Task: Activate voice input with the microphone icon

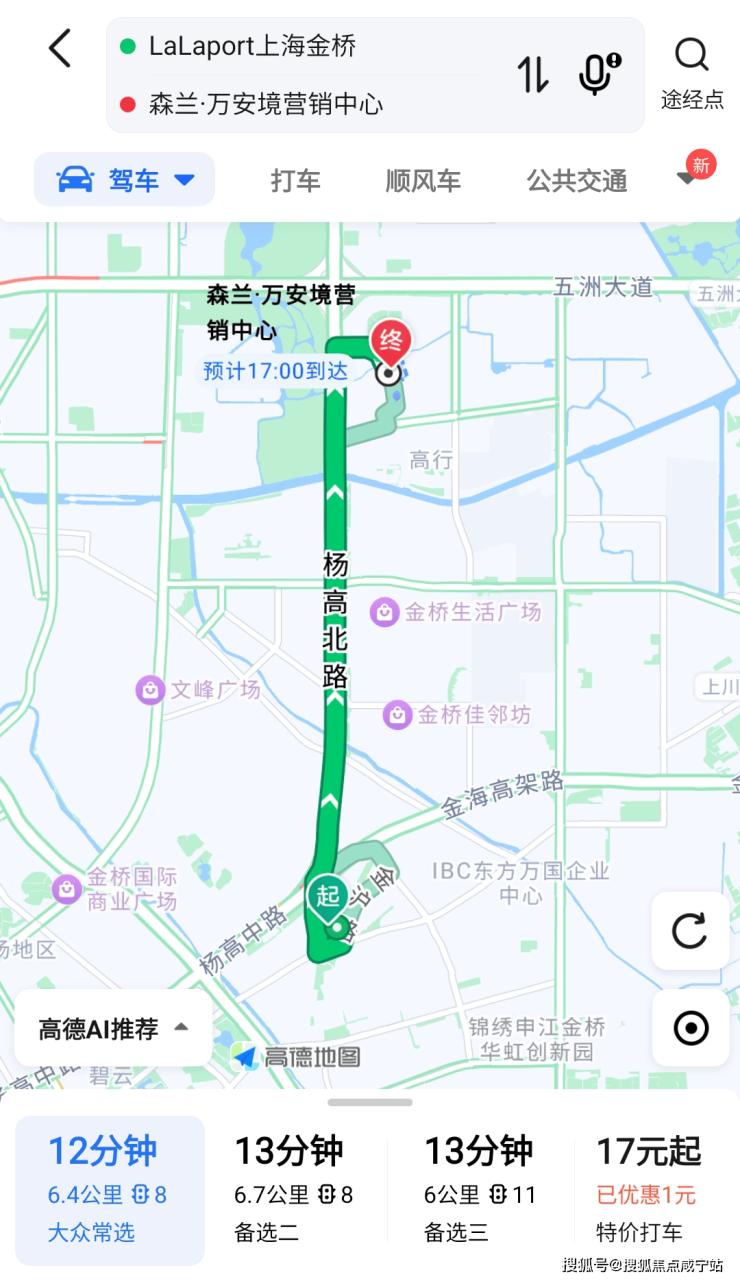Action: [x=598, y=74]
